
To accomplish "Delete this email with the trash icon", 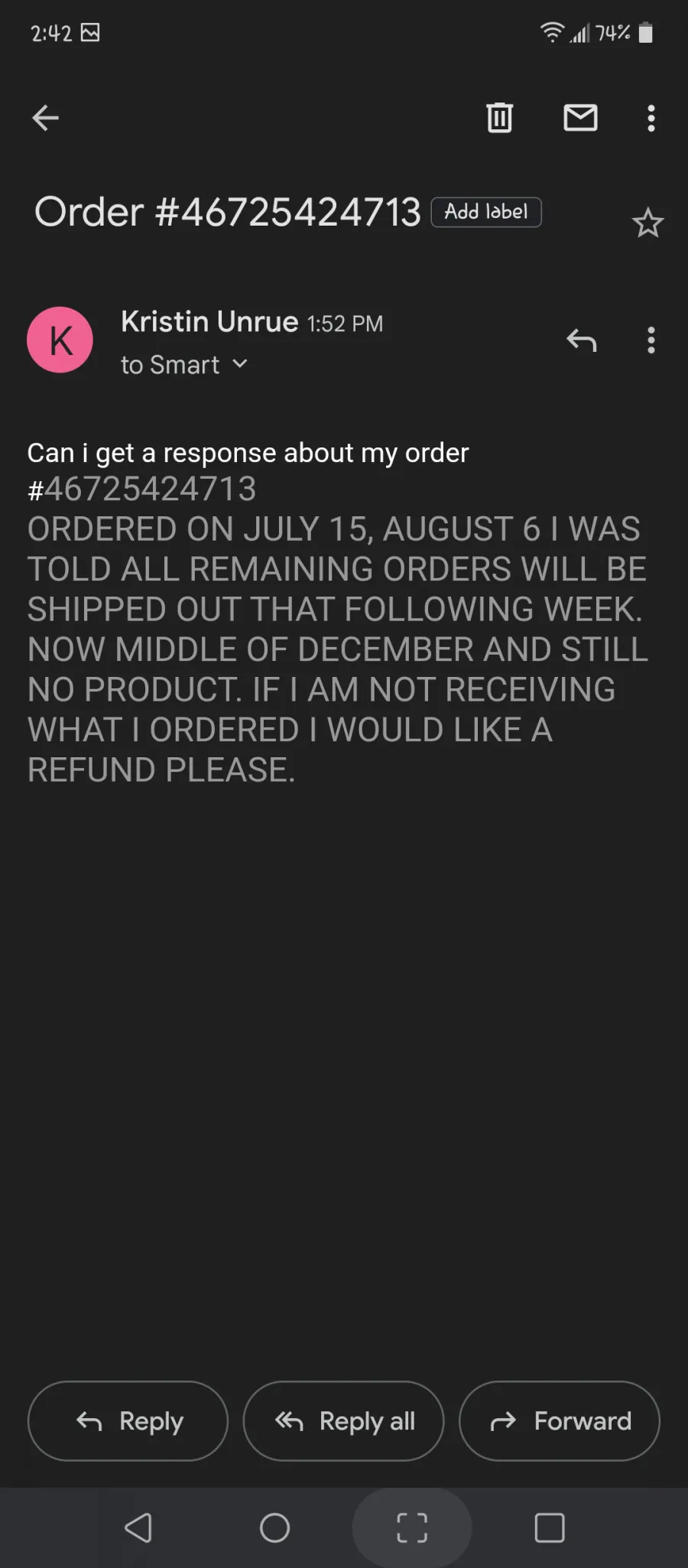I will click(500, 118).
